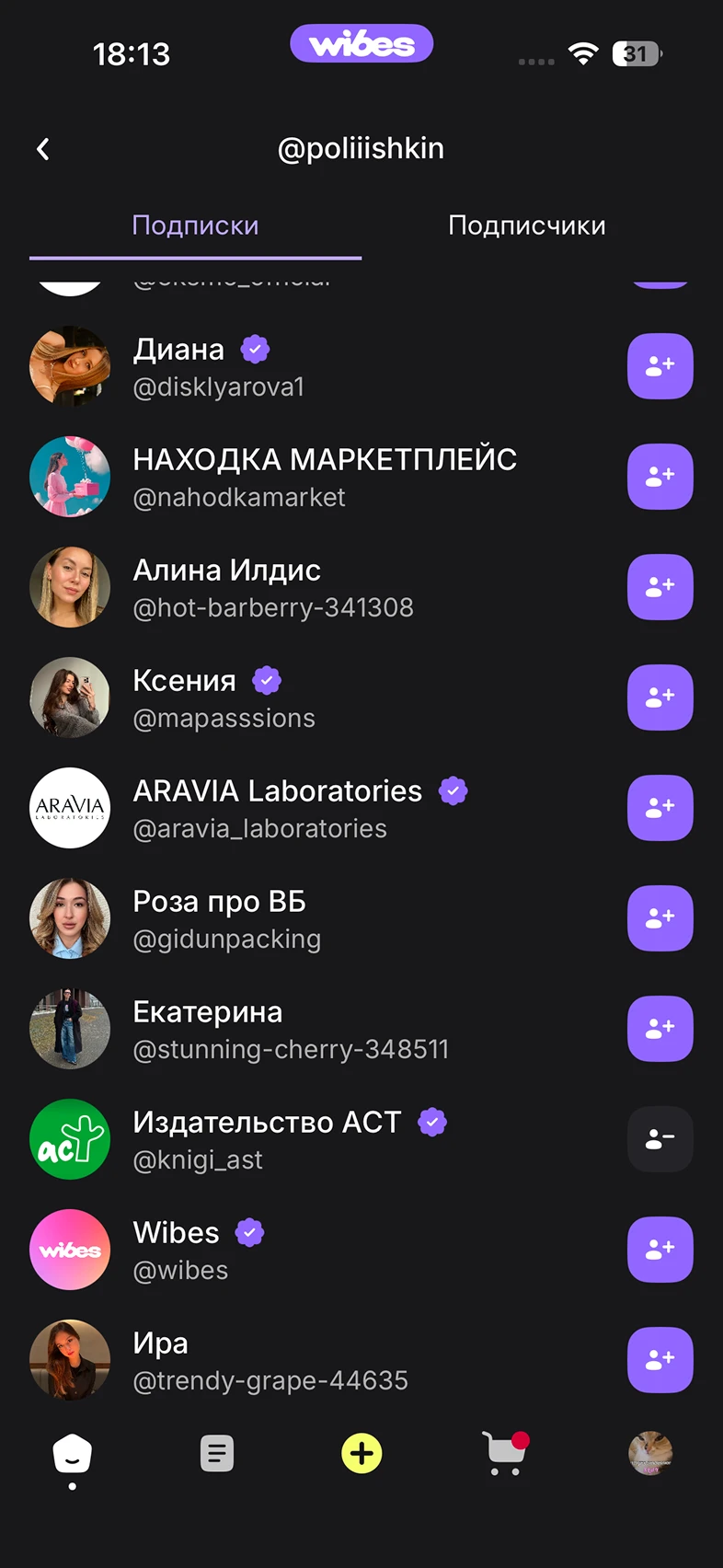Open the shopping cart

click(x=505, y=1454)
